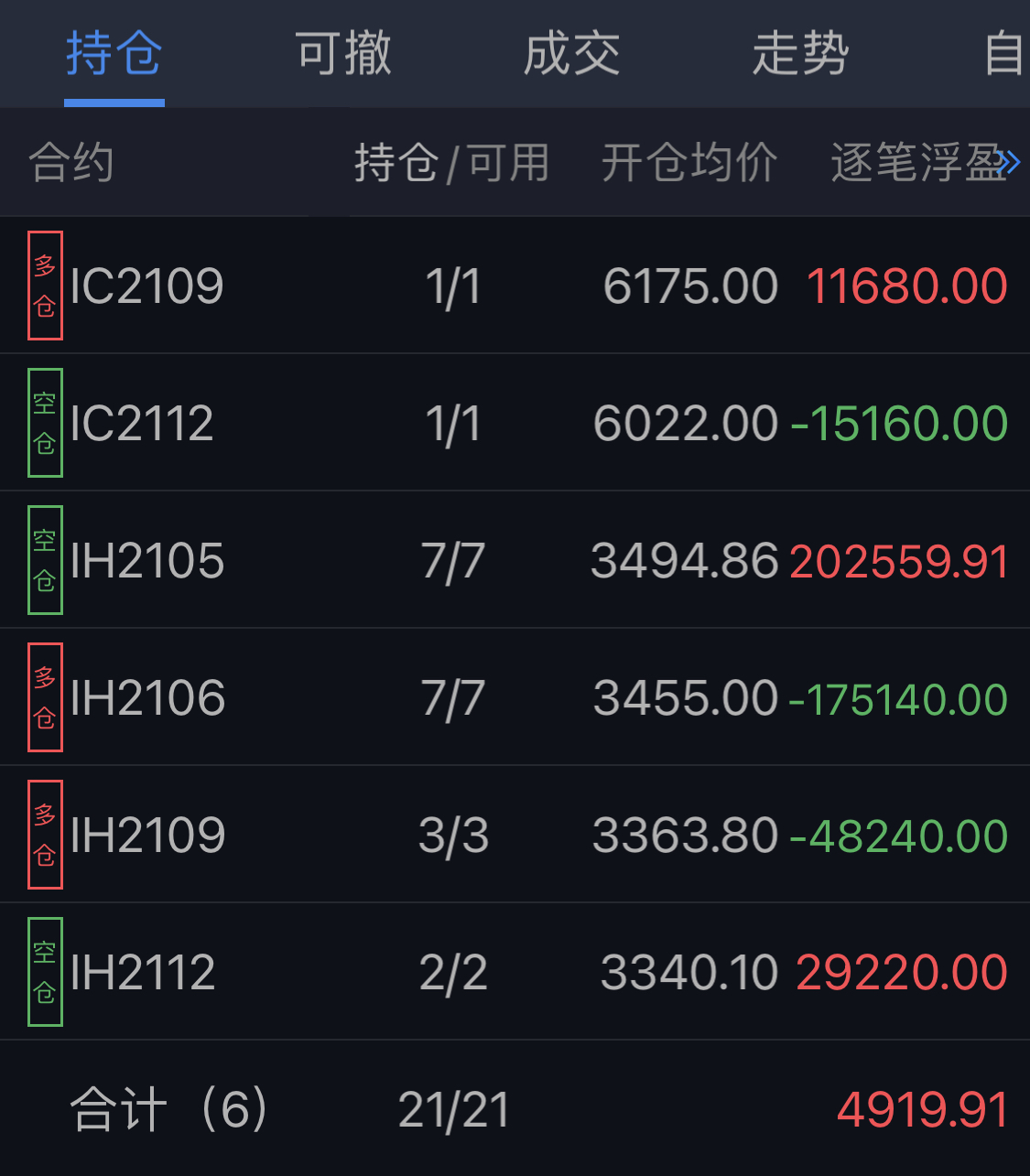Open the IC2112 short position row
Screen dimensions: 1030x1176
[x=513, y=423]
